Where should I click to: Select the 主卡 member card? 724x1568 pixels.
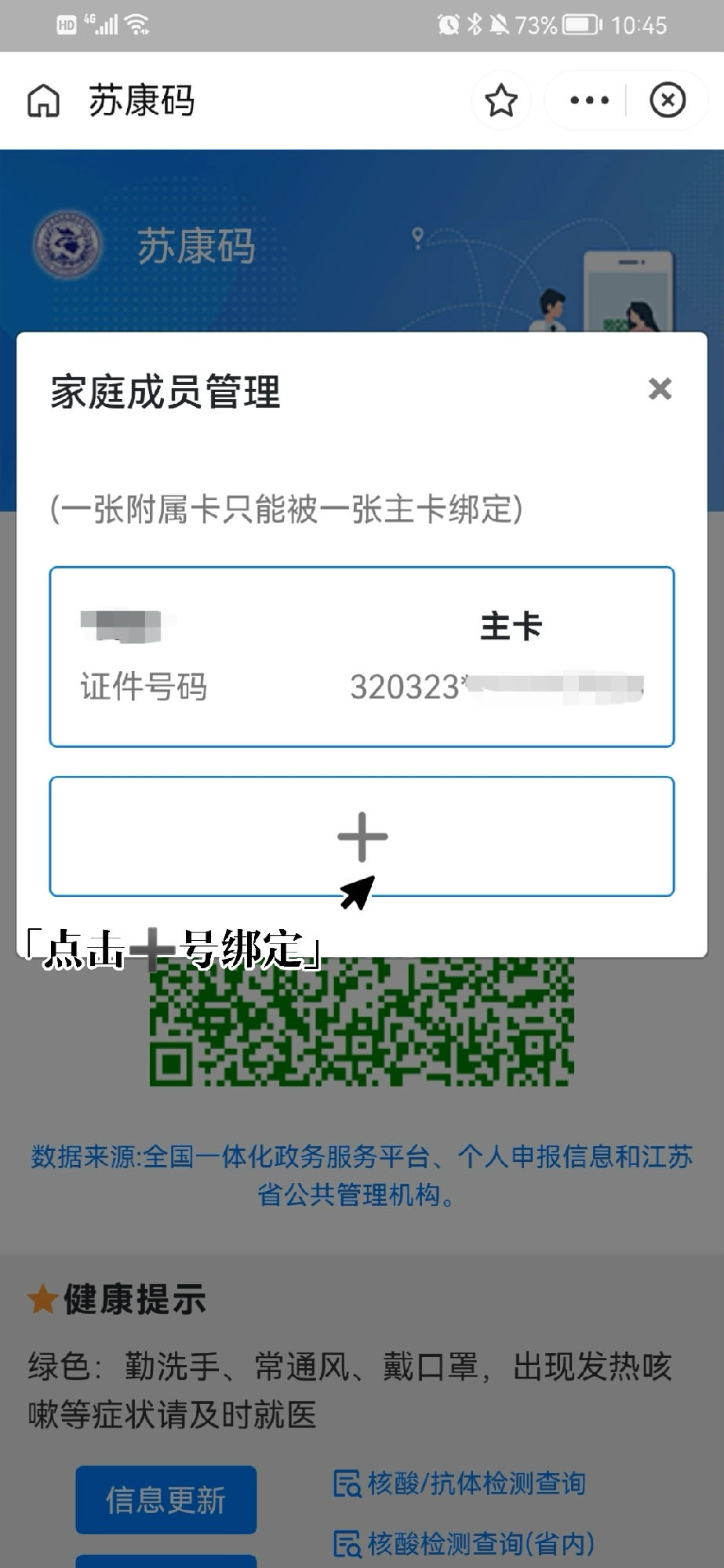pyautogui.click(x=362, y=656)
